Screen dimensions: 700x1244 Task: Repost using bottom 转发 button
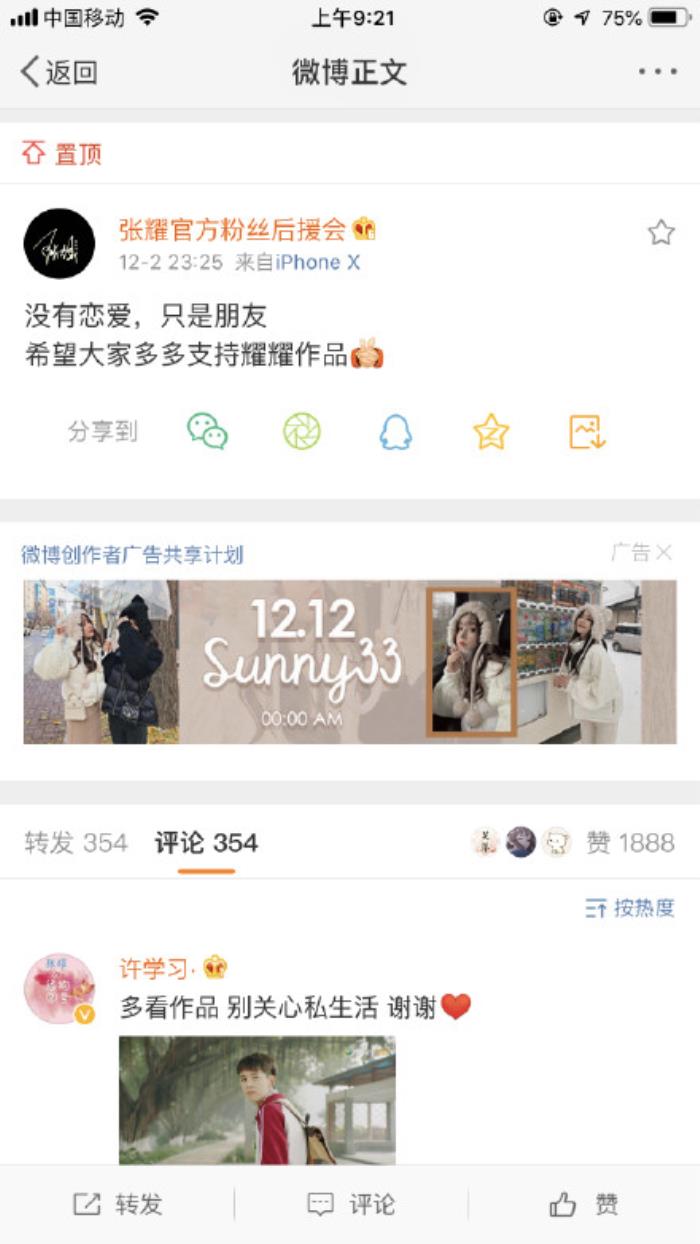[118, 1205]
